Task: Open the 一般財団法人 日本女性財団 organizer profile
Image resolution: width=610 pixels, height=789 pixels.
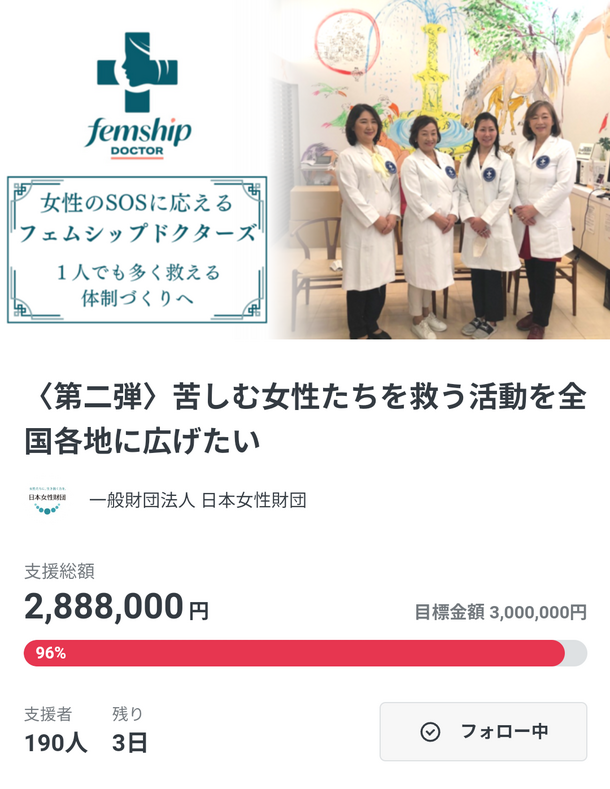Action: click(x=197, y=500)
